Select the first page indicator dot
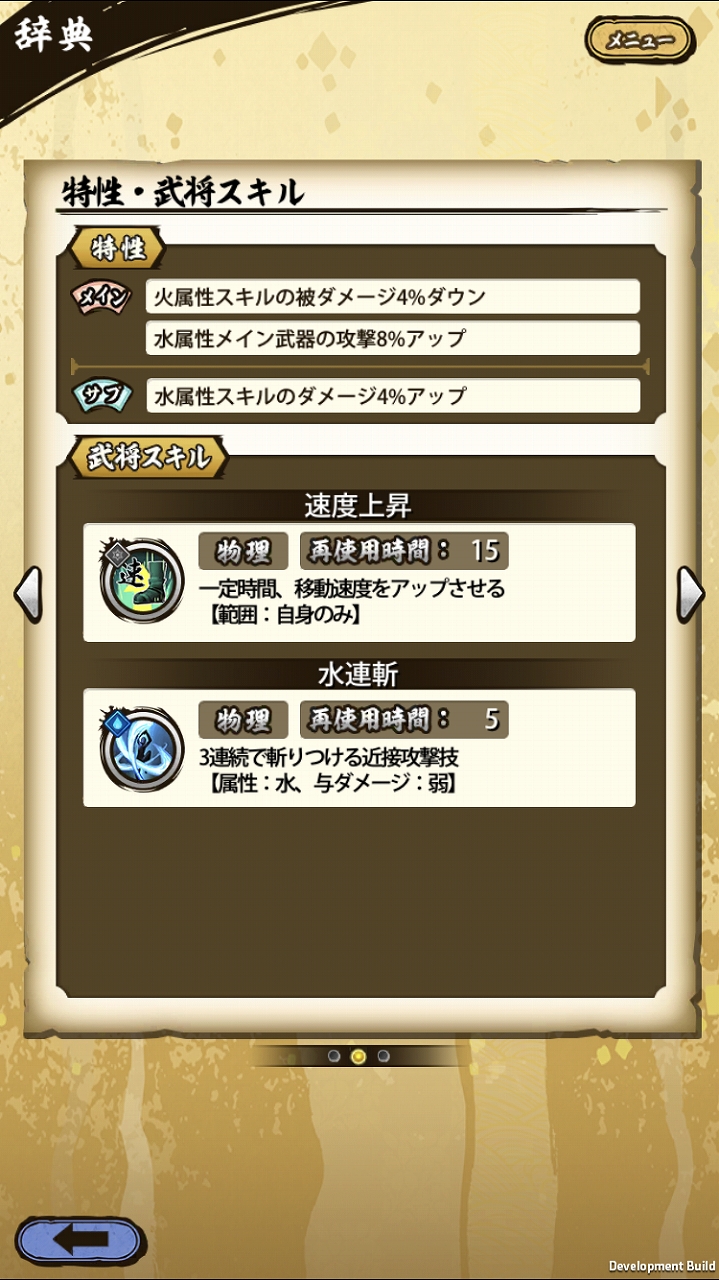This screenshot has height=1280, width=719. point(334,1056)
